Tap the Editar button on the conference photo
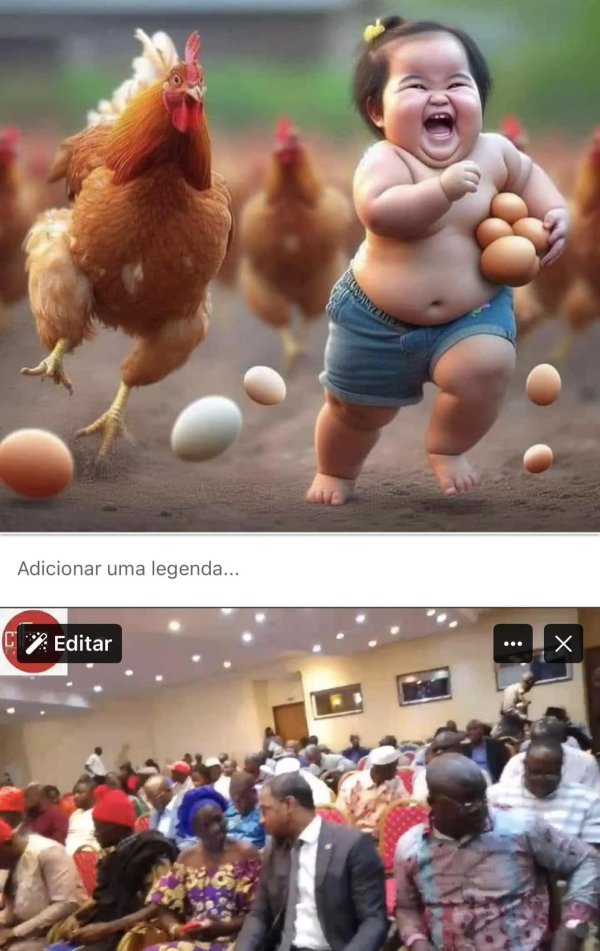This screenshot has height=951, width=600. (69, 643)
